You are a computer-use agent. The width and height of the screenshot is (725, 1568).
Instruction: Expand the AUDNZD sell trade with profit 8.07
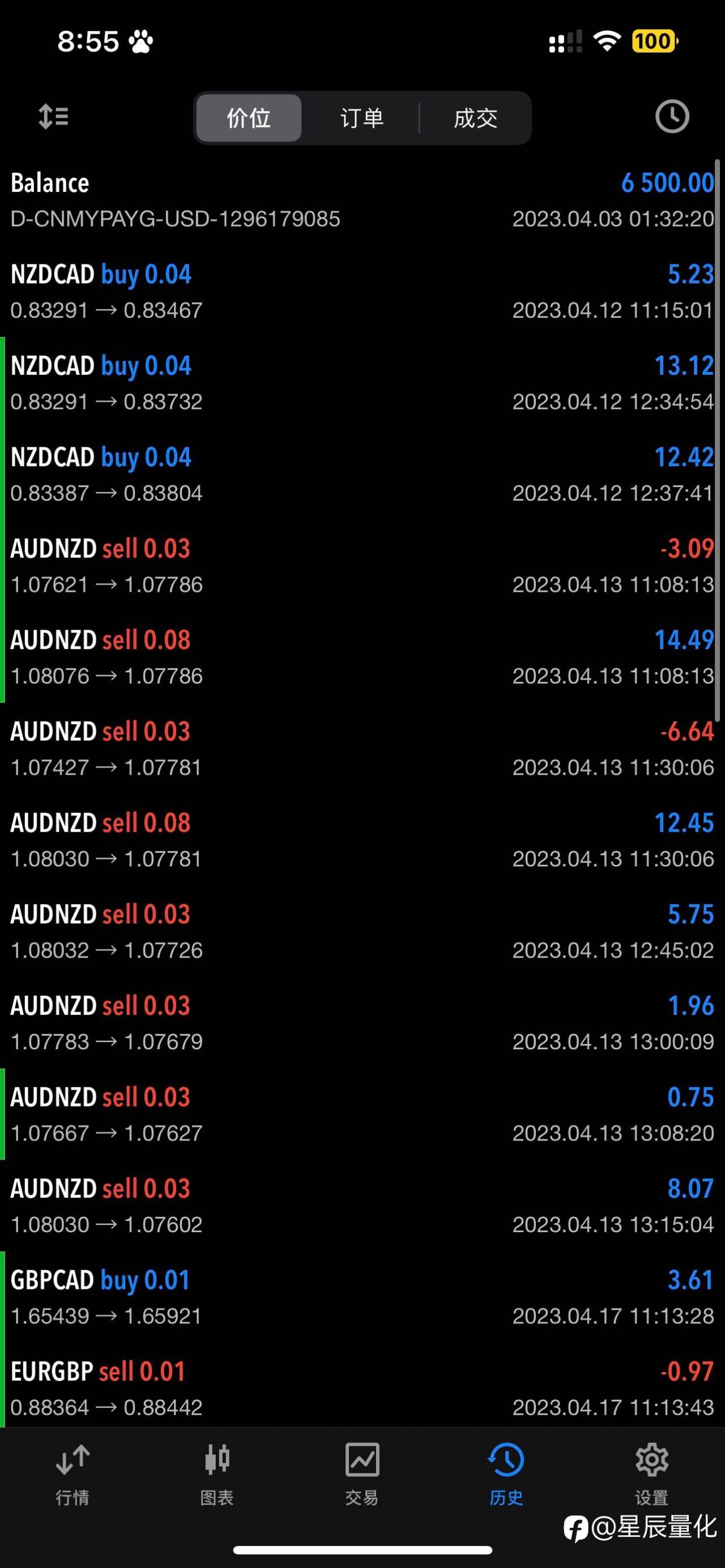pyautogui.click(x=362, y=1206)
